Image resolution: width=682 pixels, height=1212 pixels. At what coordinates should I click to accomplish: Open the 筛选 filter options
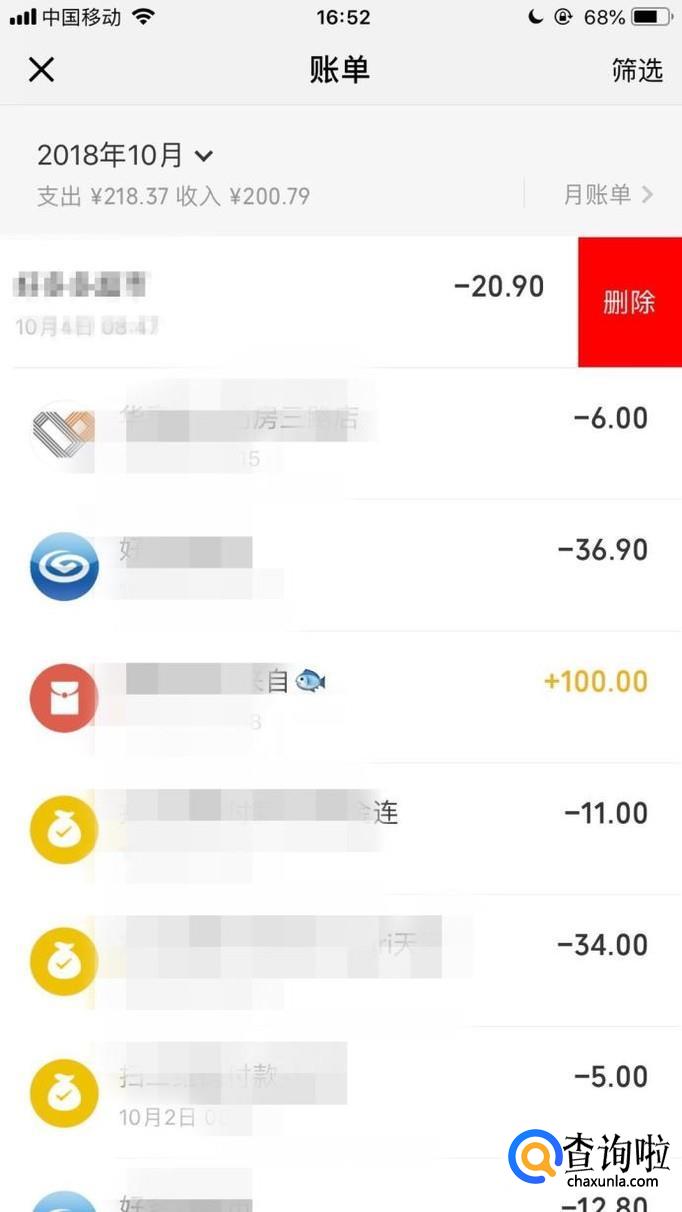637,70
